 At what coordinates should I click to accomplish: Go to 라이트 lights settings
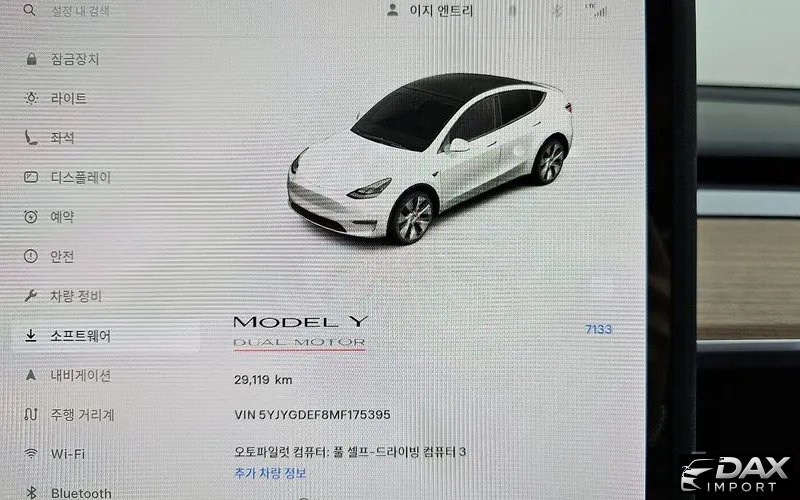tap(68, 98)
